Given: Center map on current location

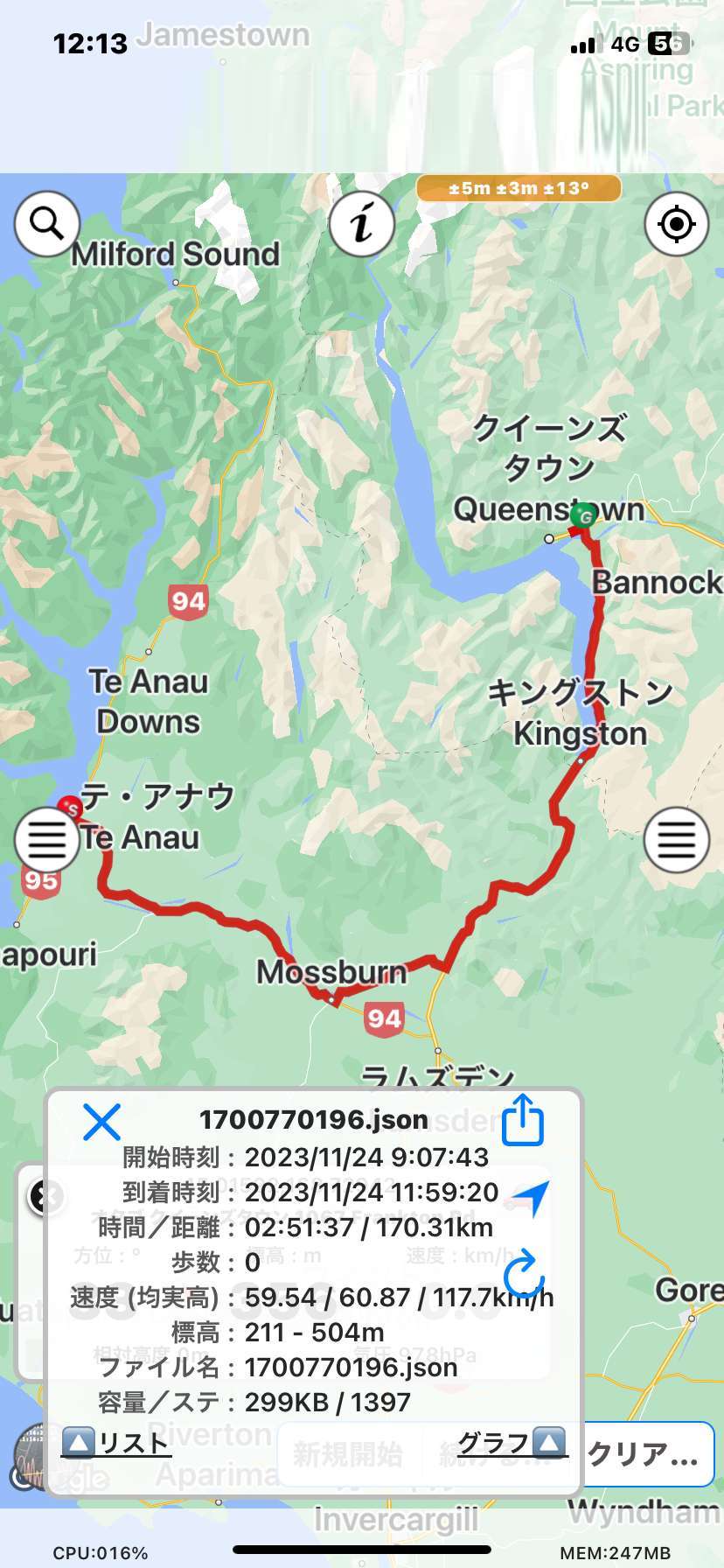Looking at the screenshot, I should pyautogui.click(x=676, y=224).
